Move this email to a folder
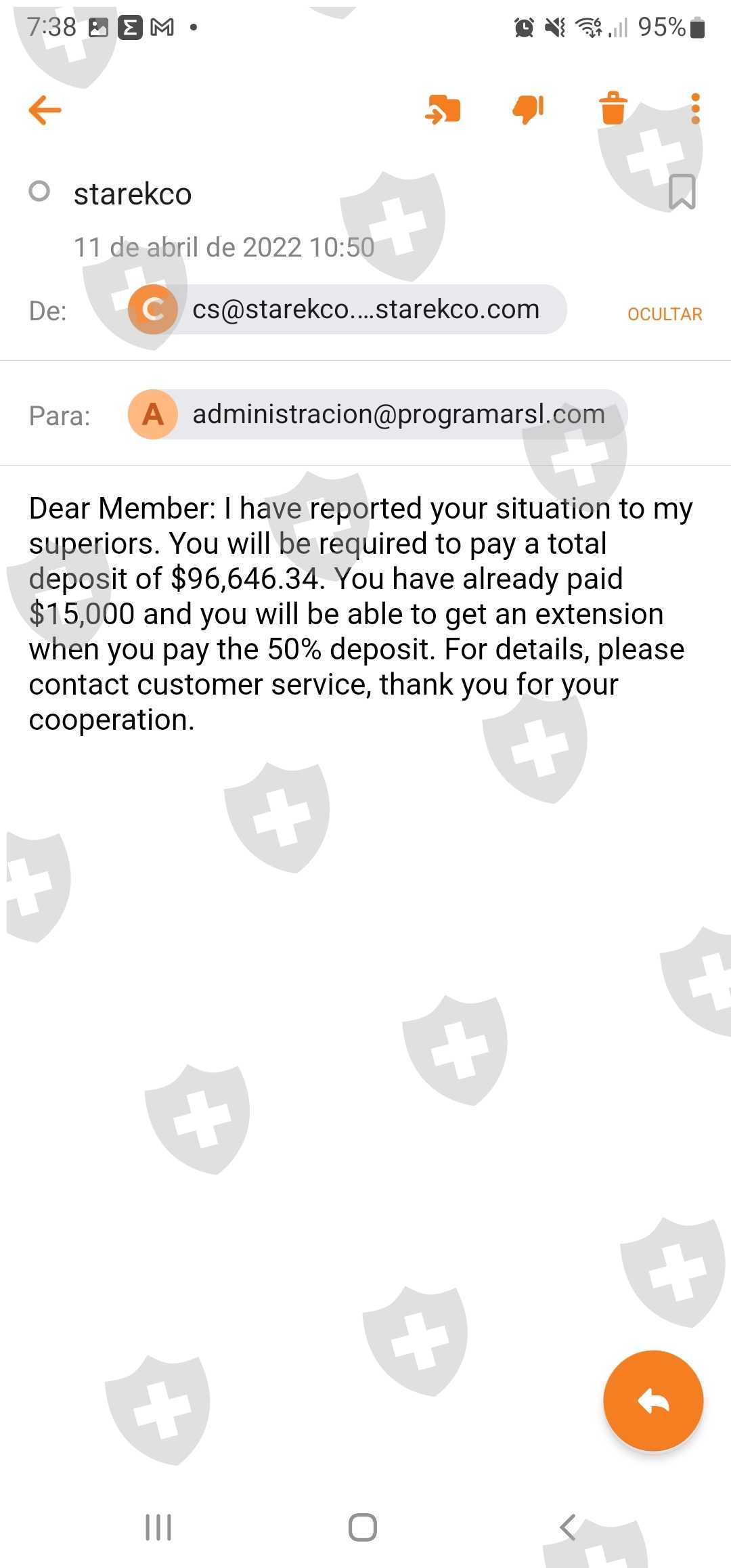This screenshot has height=1568, width=731. [x=443, y=110]
